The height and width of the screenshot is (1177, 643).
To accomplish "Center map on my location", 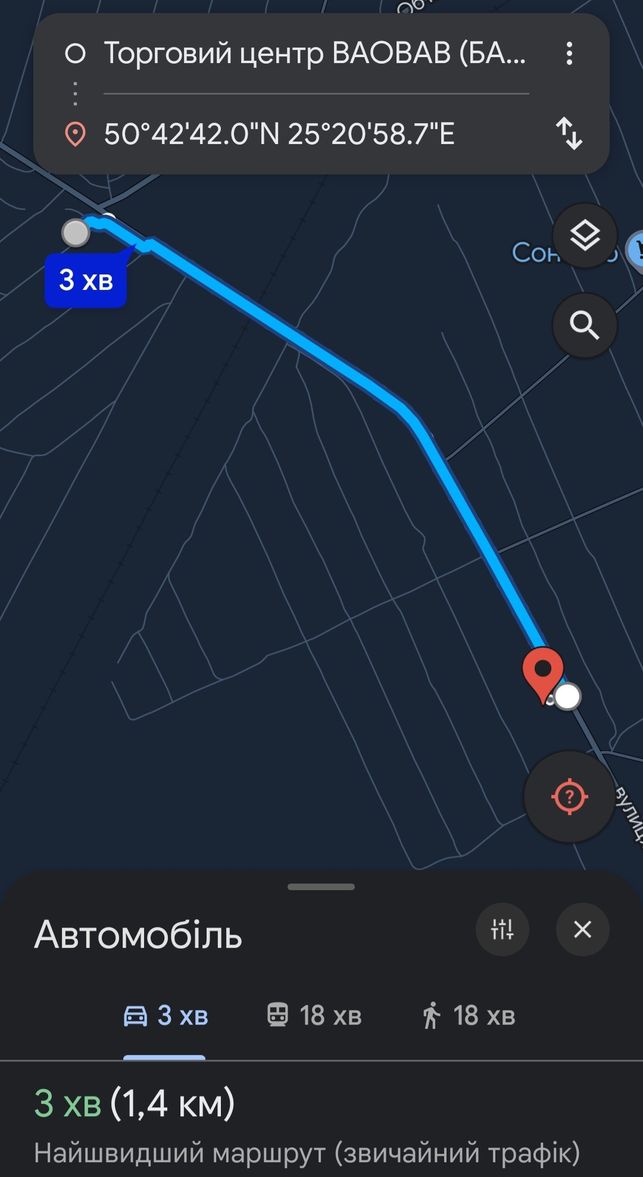I will [569, 796].
